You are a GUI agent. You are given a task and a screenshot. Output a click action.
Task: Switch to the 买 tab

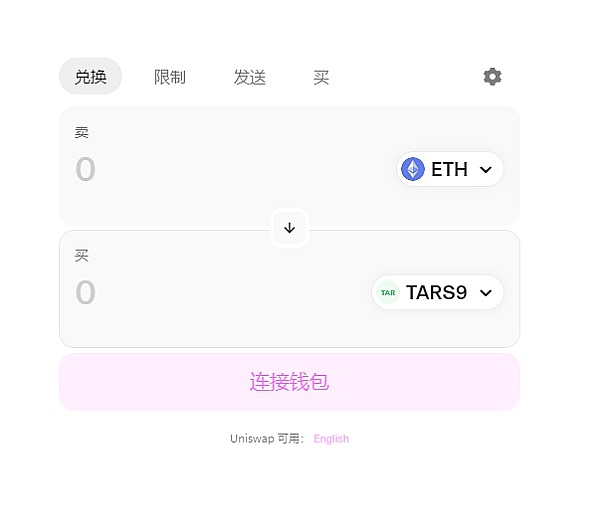point(321,77)
